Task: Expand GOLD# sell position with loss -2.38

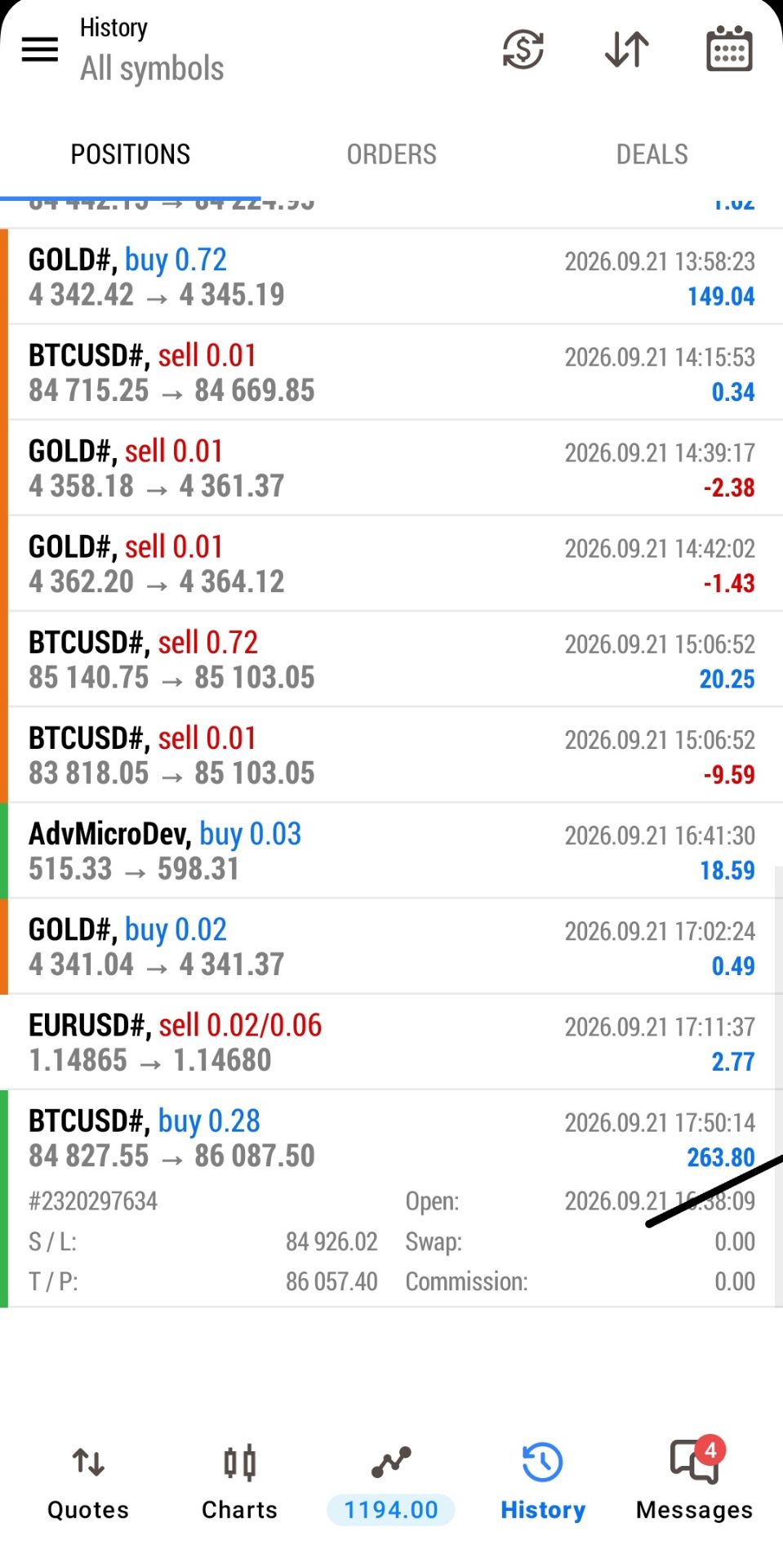Action: [392, 468]
